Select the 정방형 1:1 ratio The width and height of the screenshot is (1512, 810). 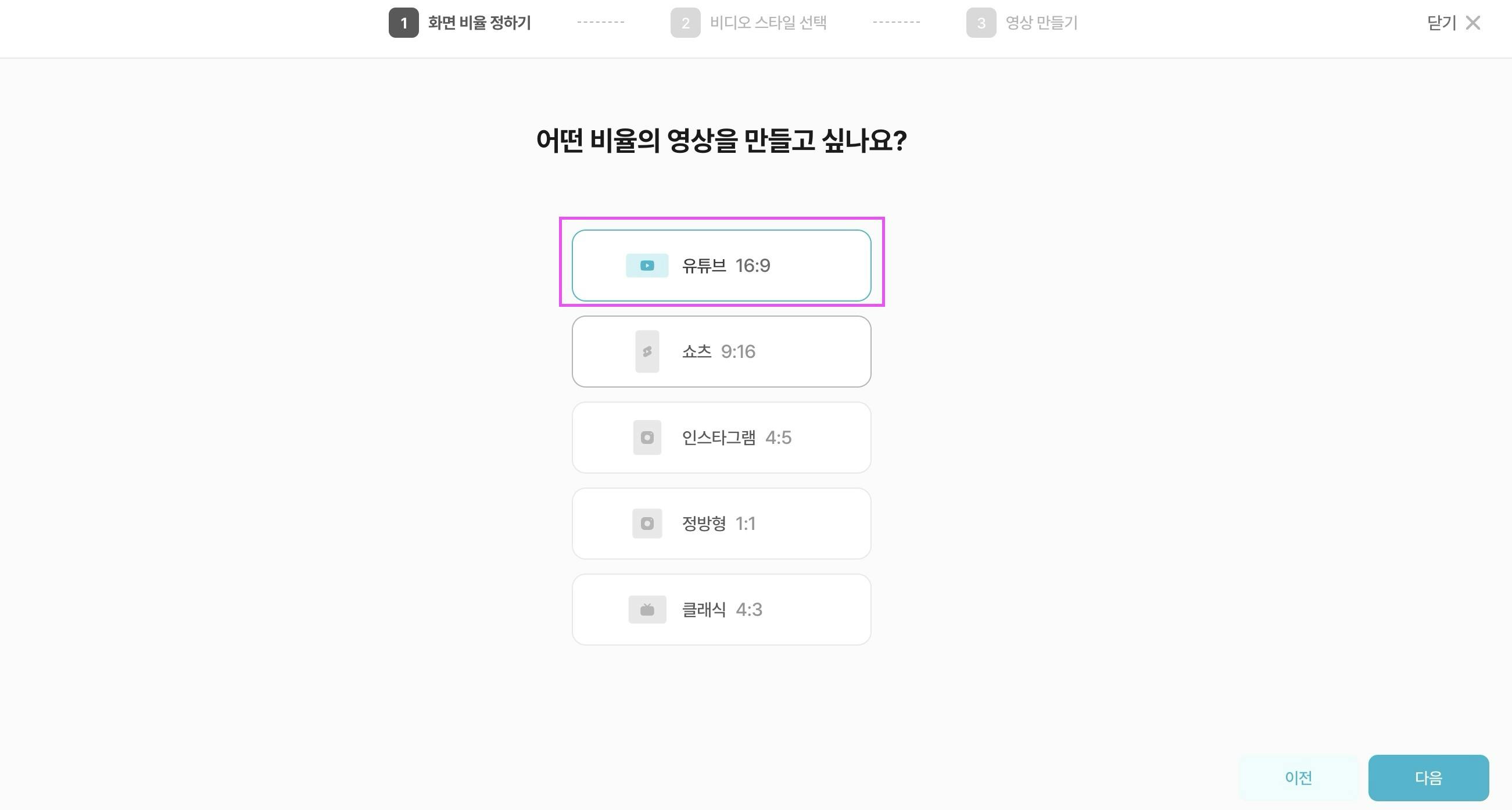721,524
